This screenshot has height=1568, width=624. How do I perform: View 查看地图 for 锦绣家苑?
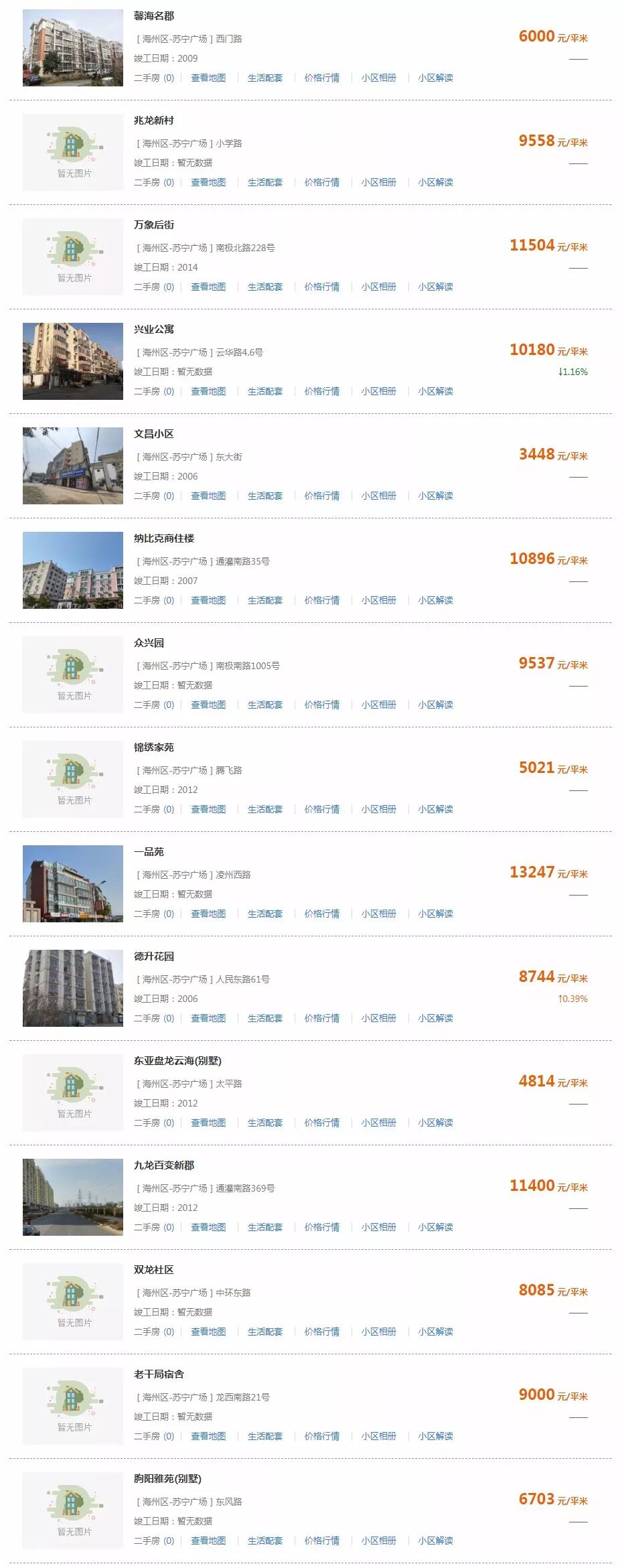[208, 809]
